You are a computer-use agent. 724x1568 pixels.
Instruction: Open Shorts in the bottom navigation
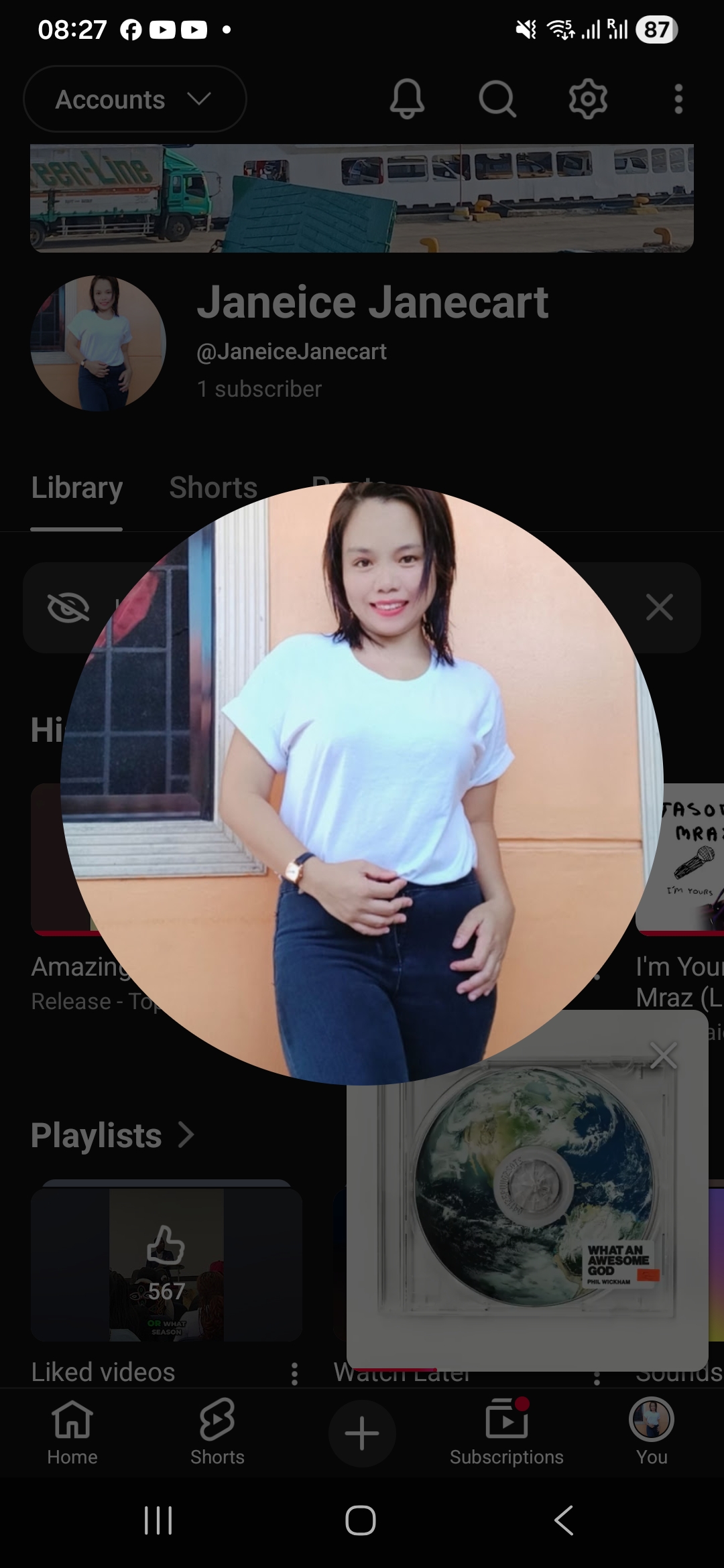217,1432
